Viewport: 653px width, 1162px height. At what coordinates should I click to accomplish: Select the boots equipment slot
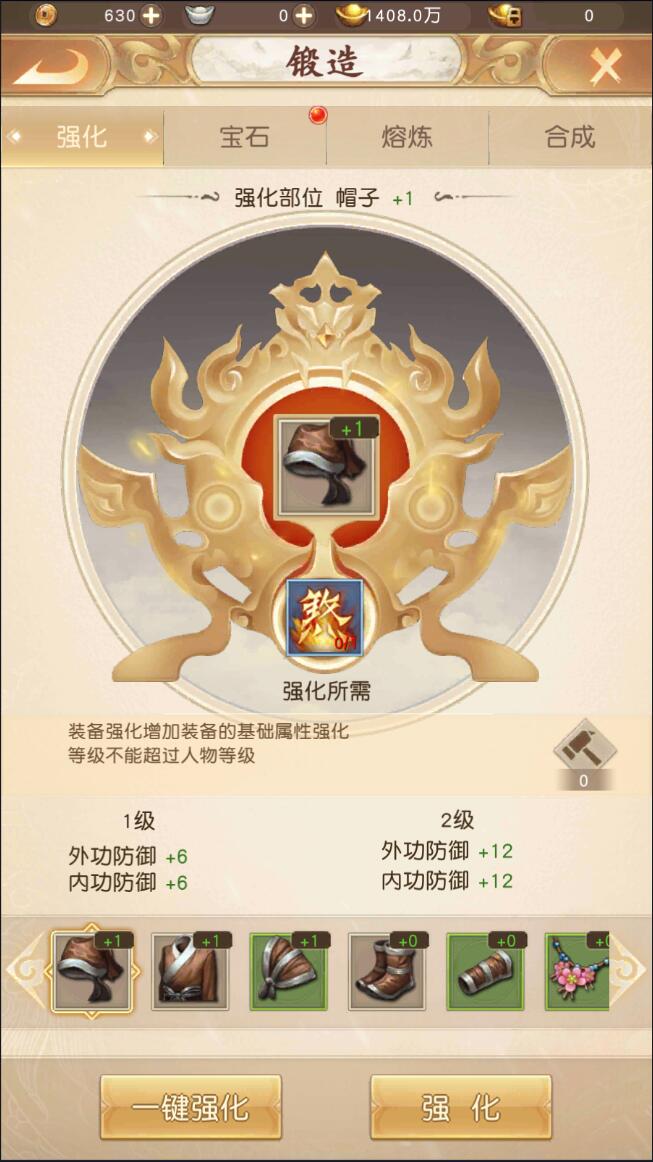tap(387, 969)
